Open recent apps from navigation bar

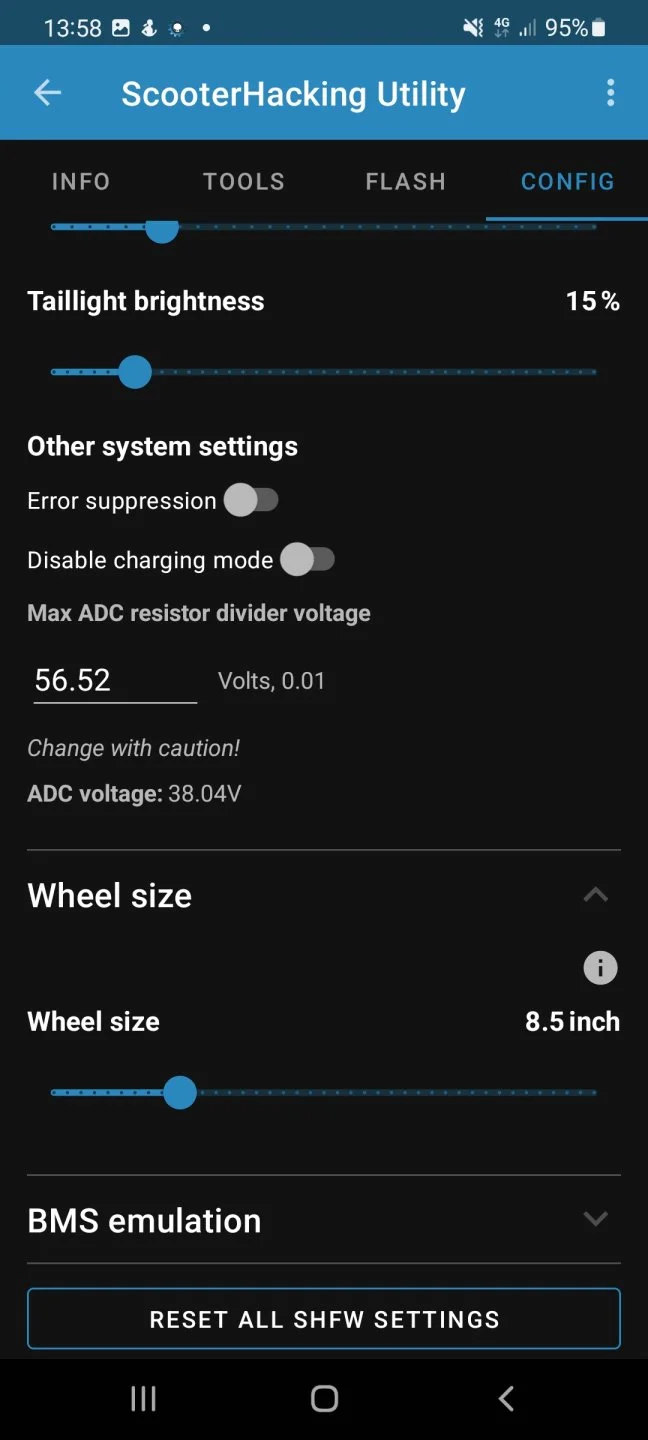(143, 1399)
